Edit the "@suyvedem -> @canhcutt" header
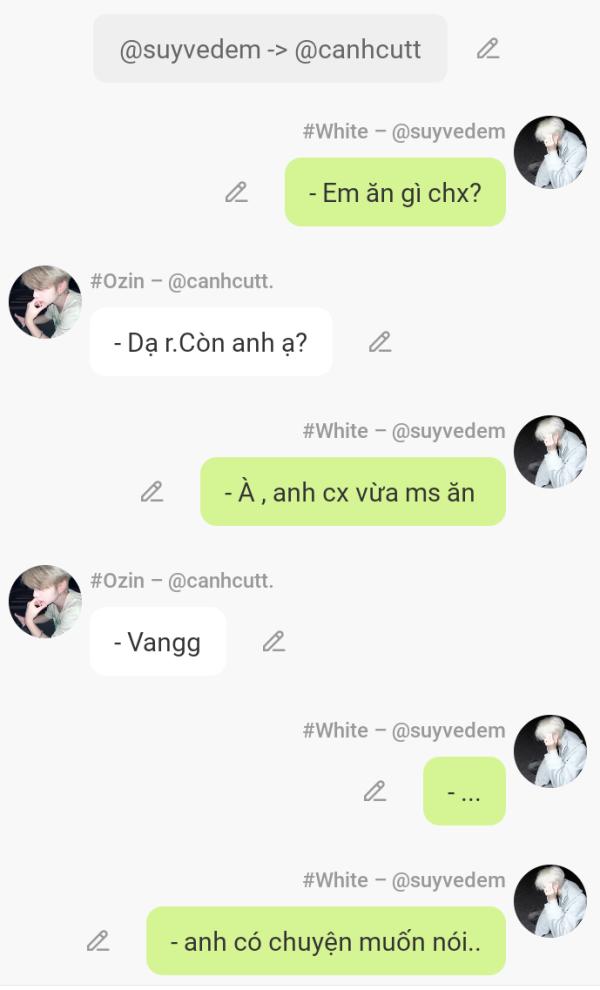 click(x=488, y=48)
